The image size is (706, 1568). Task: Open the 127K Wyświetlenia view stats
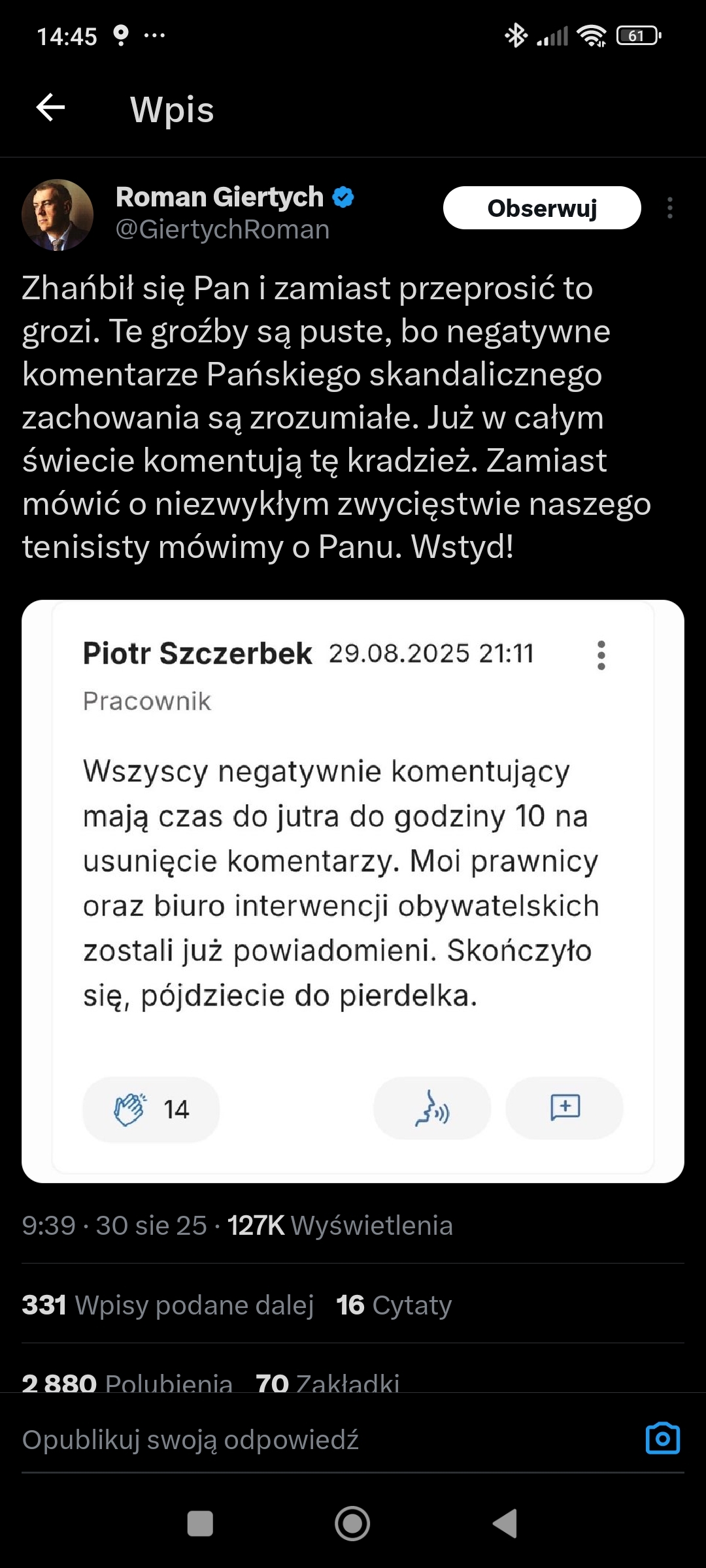[340, 1226]
